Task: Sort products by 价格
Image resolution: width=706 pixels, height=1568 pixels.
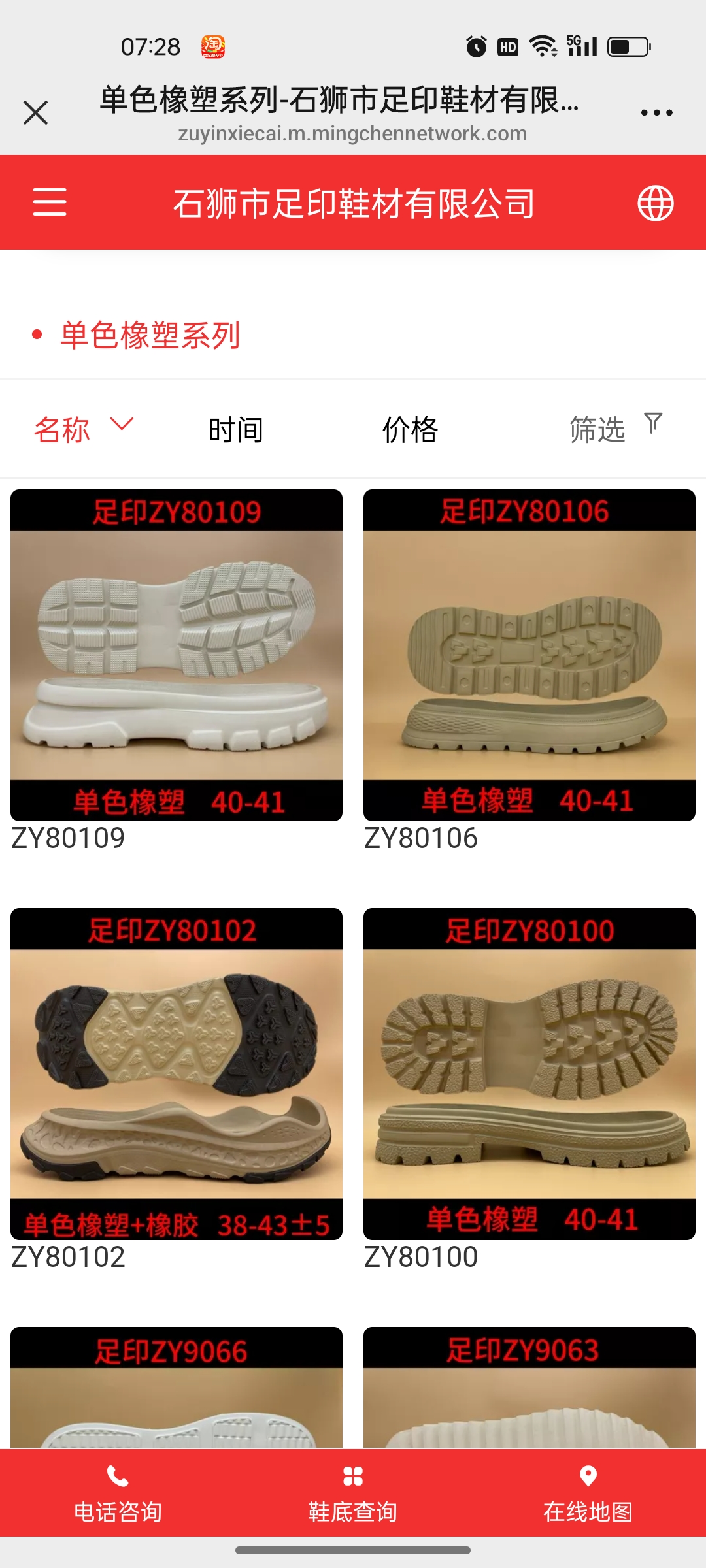Action: (410, 429)
